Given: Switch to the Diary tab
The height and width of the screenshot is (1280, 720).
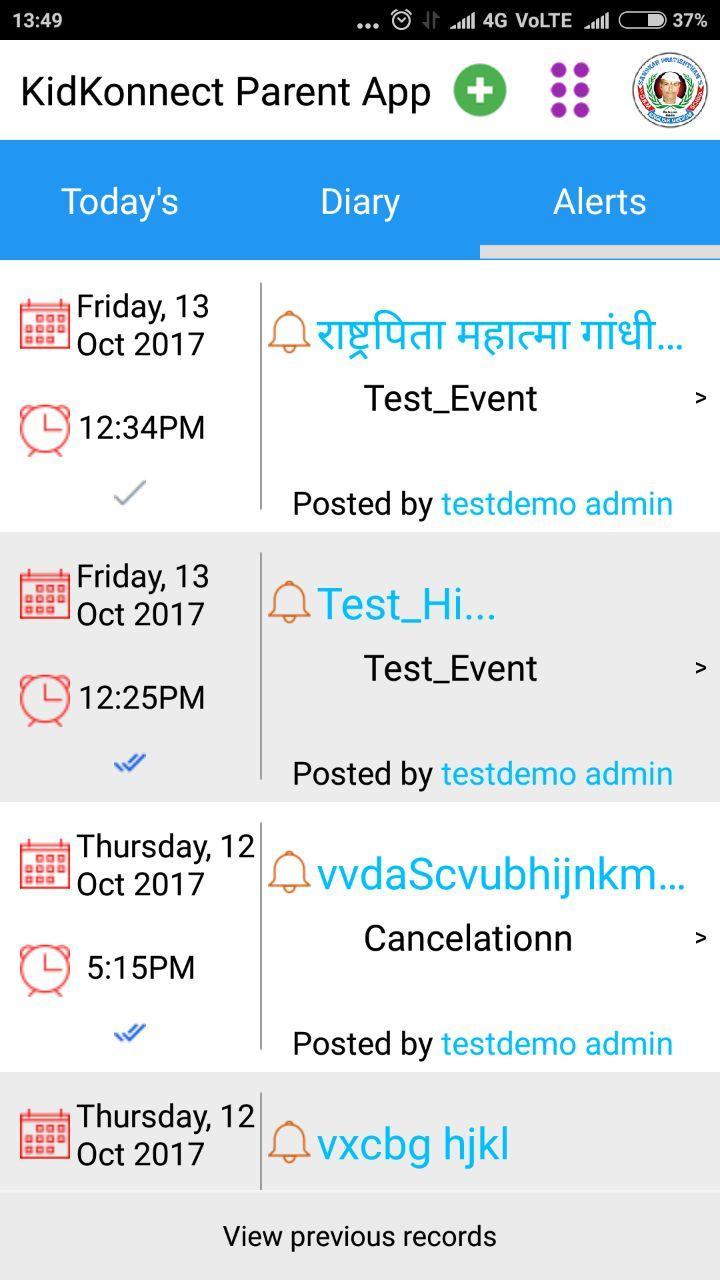Looking at the screenshot, I should pos(360,201).
